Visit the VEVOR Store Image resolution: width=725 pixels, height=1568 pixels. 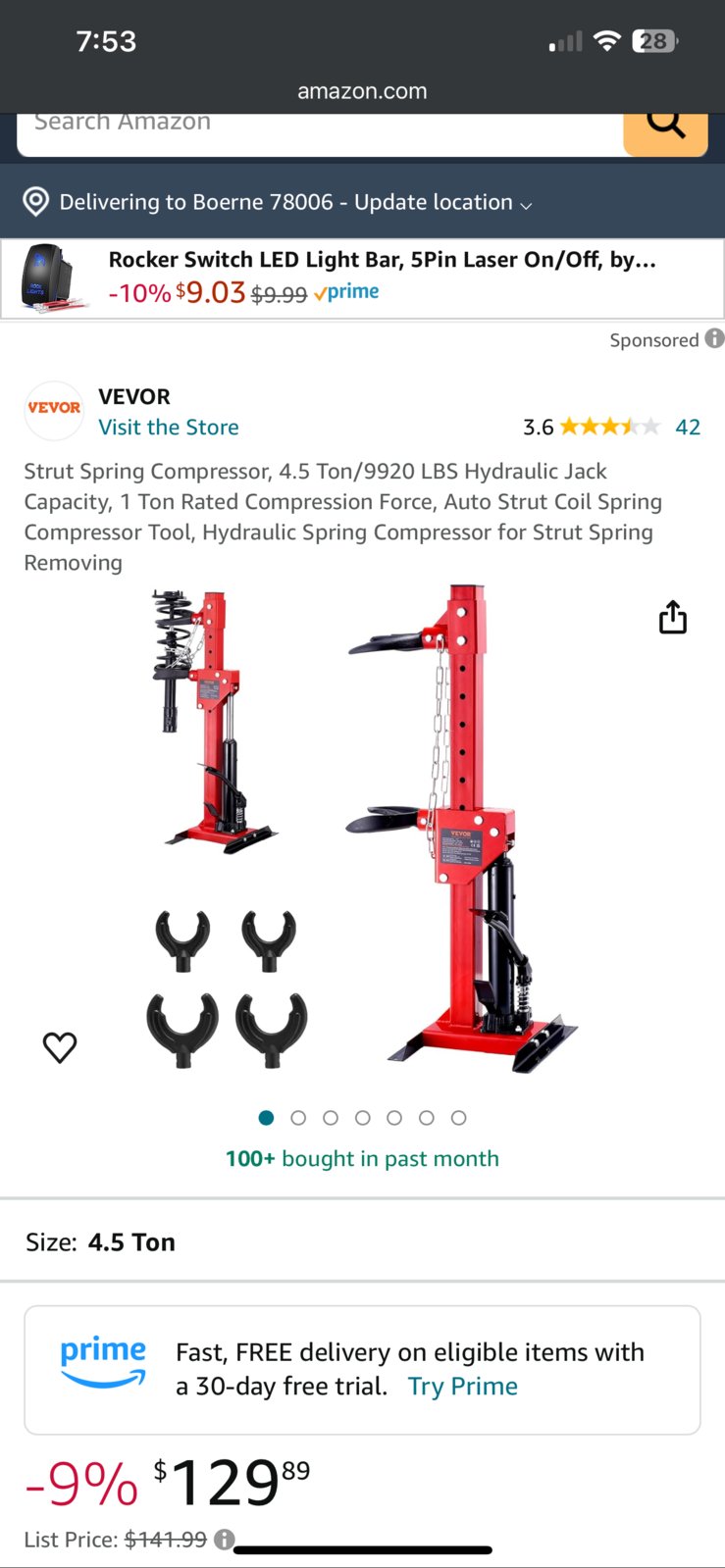169,428
